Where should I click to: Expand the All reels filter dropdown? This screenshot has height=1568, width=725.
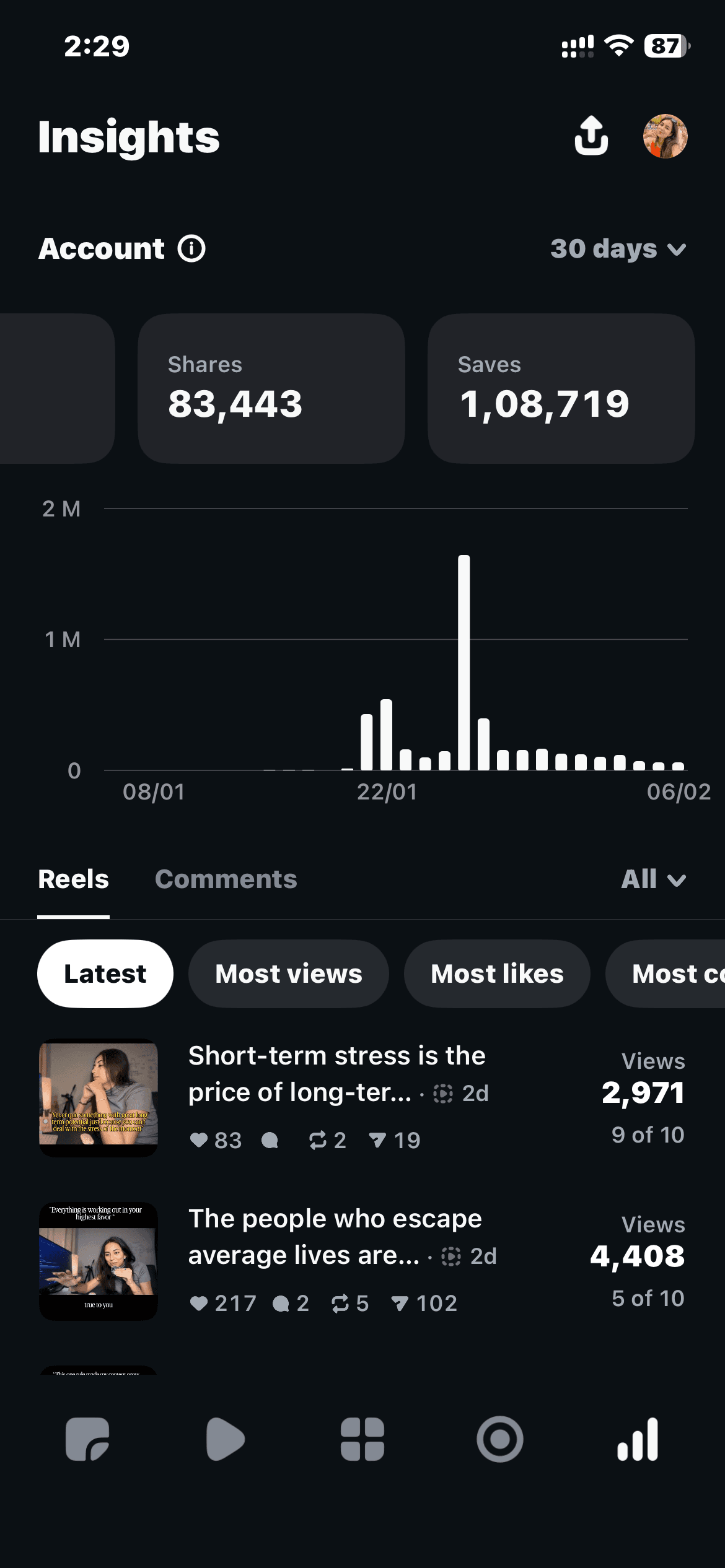pyautogui.click(x=652, y=879)
